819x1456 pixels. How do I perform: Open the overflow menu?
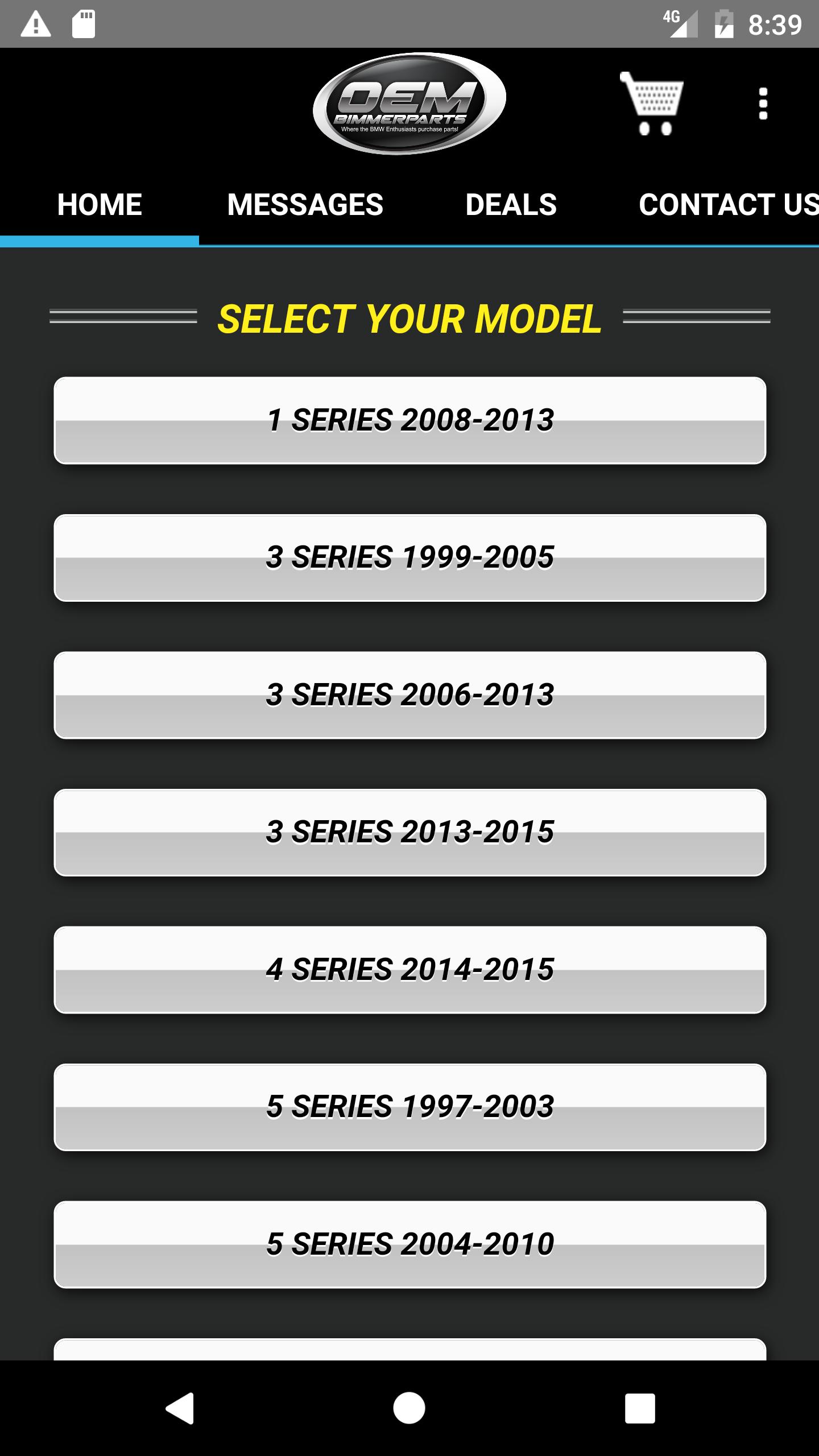point(763,104)
